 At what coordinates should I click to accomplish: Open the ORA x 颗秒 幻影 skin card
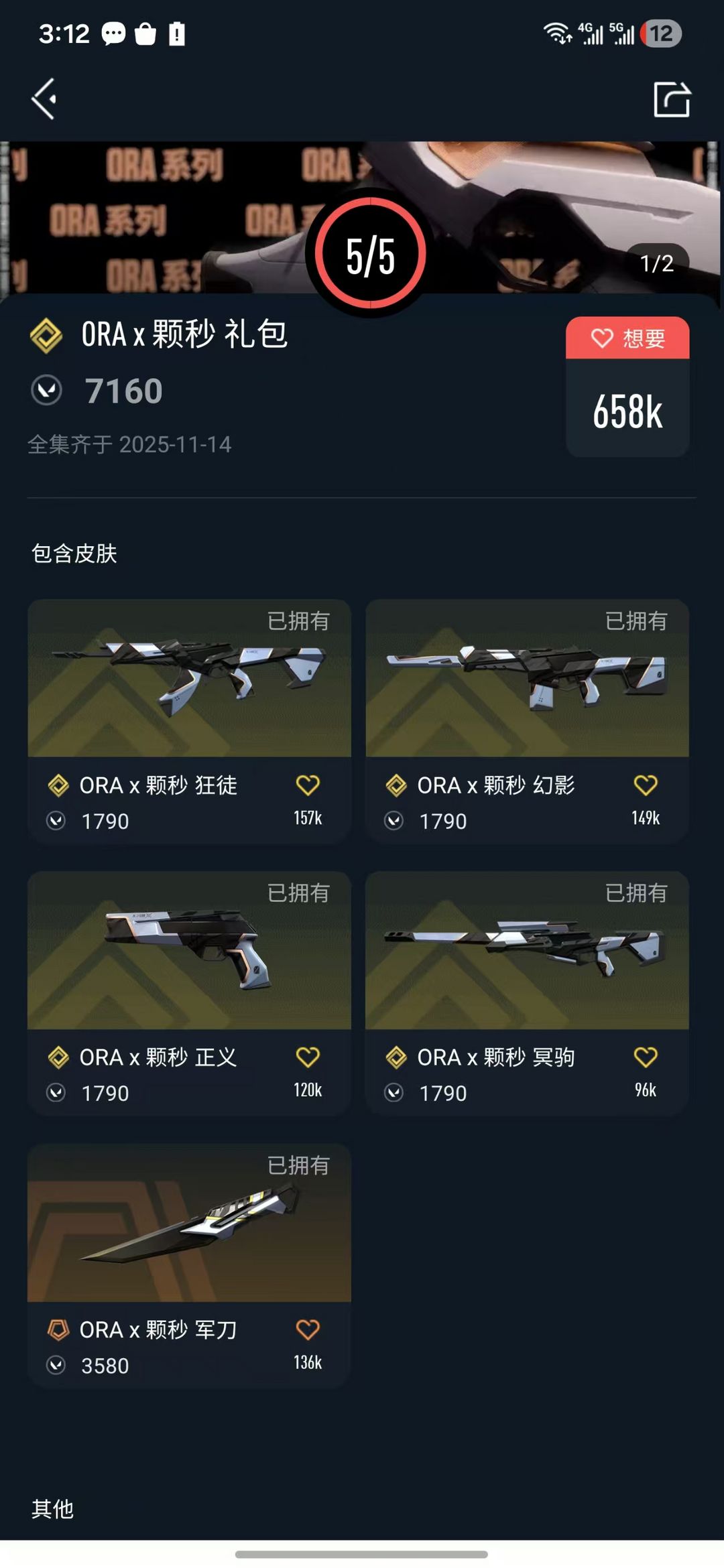pyautogui.click(x=527, y=678)
